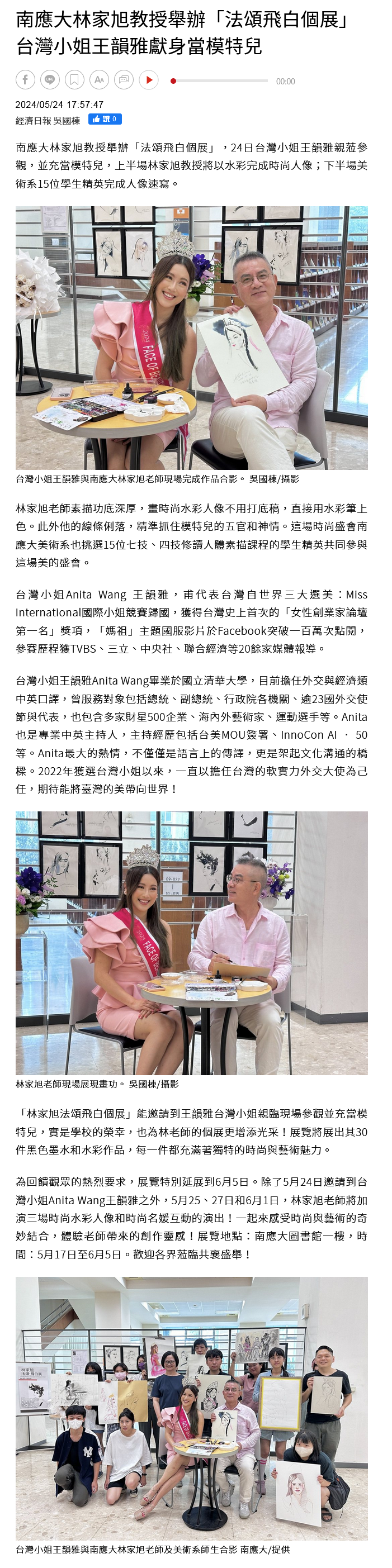Bookmark this article

point(74,80)
